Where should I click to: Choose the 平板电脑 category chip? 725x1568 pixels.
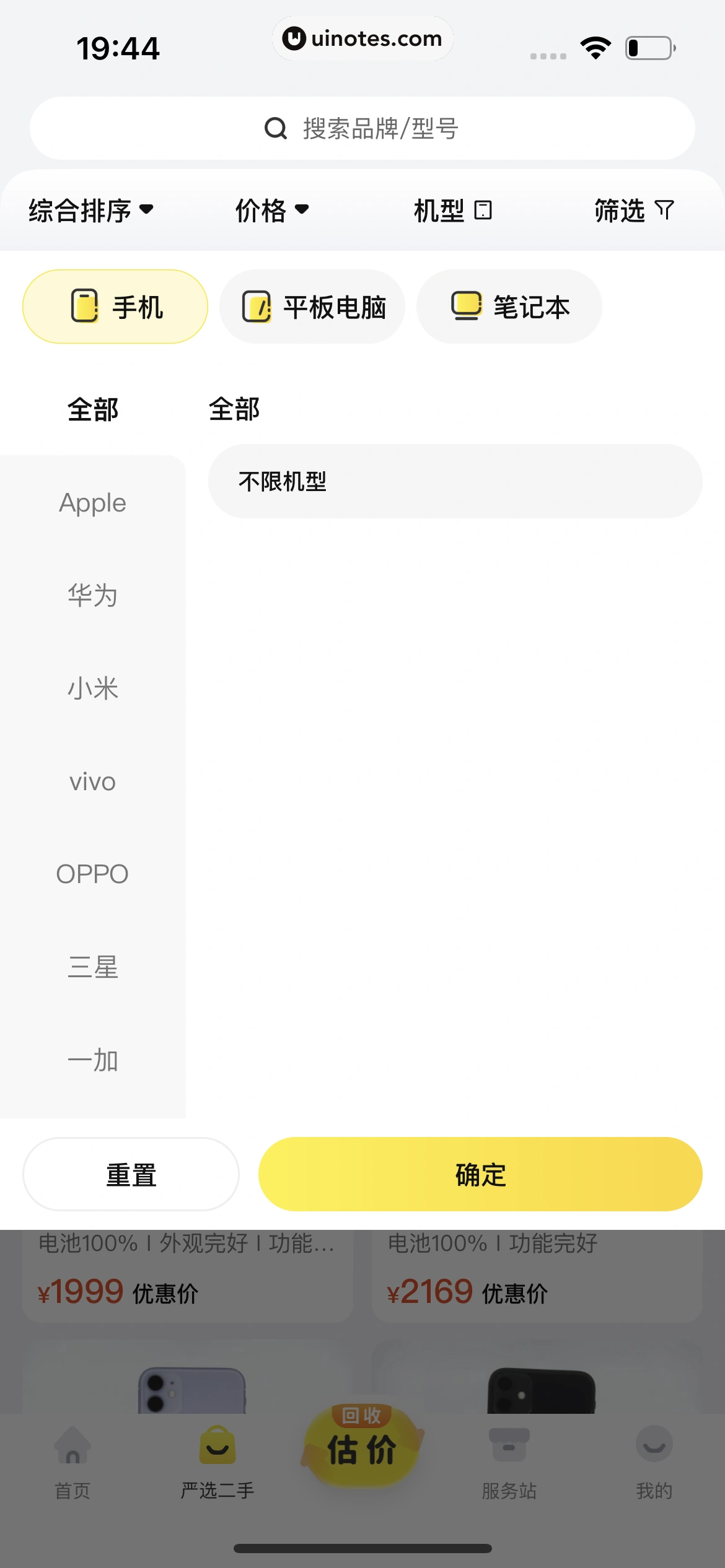coord(312,307)
